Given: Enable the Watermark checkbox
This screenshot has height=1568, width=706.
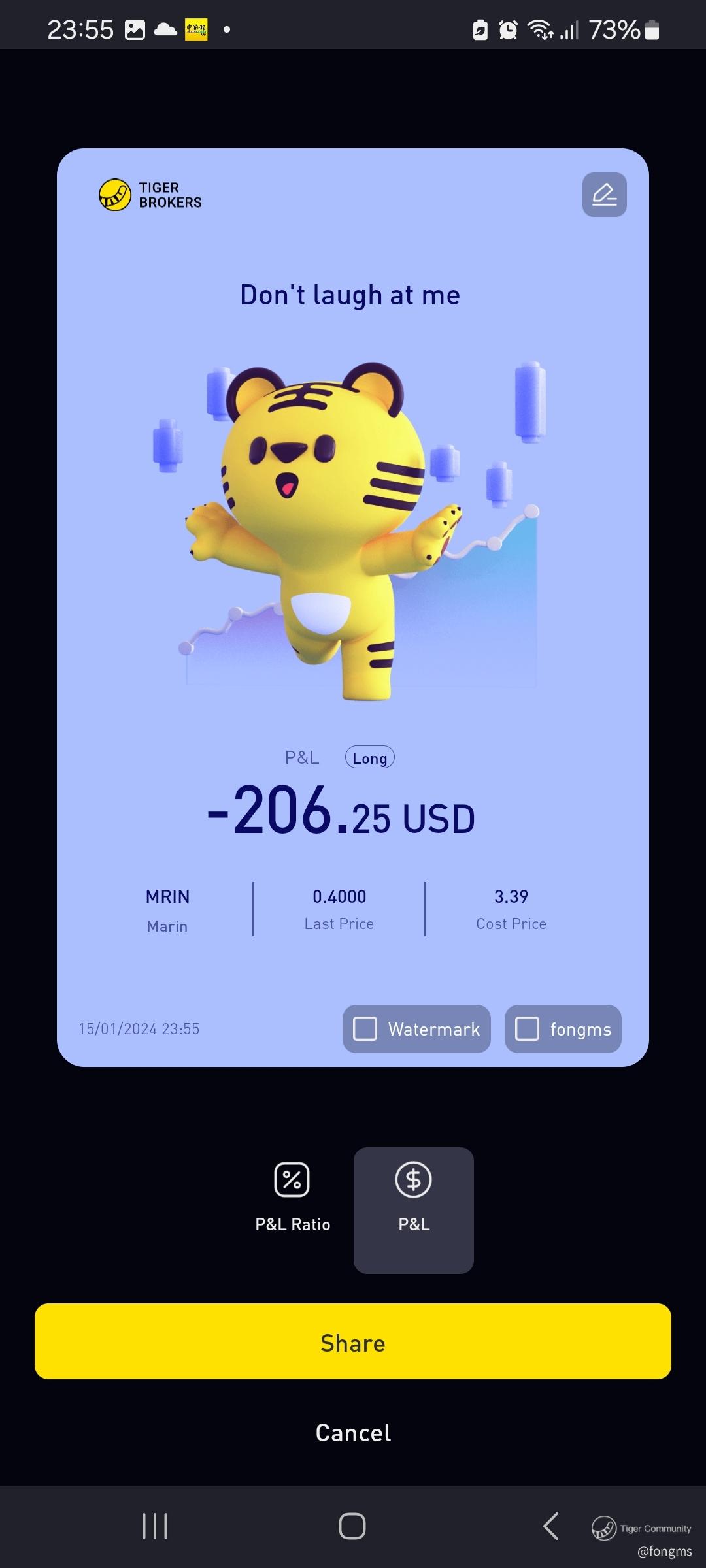Looking at the screenshot, I should (x=365, y=1028).
